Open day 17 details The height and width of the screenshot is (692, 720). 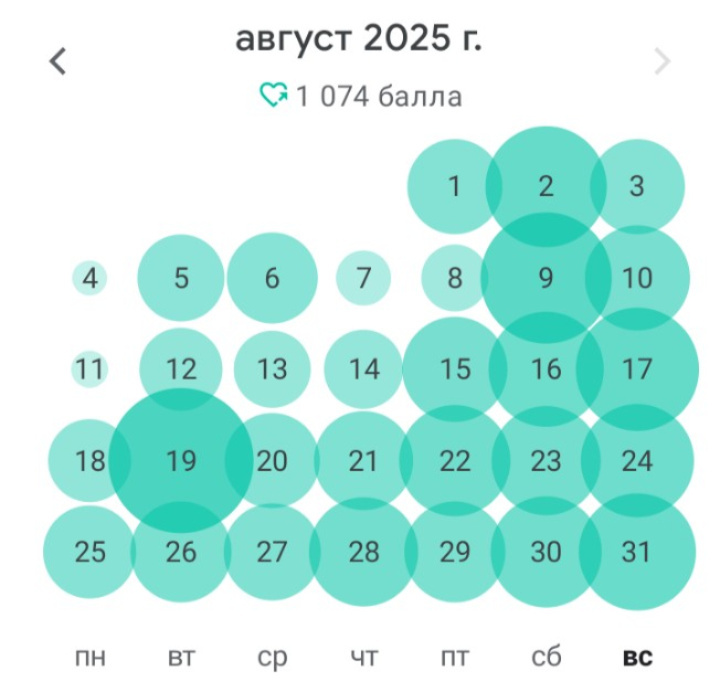click(x=637, y=369)
